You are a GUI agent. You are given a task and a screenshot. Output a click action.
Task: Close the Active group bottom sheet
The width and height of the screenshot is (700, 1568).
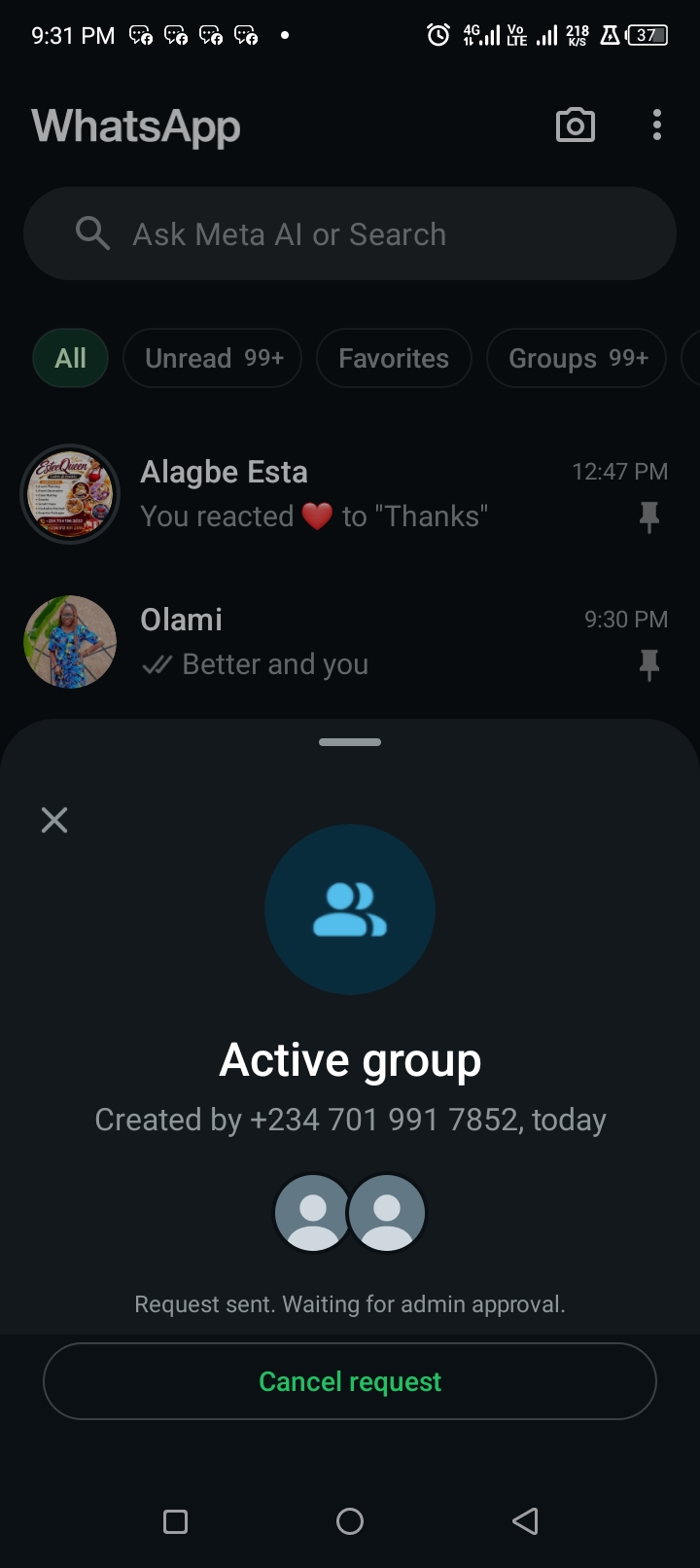54,820
